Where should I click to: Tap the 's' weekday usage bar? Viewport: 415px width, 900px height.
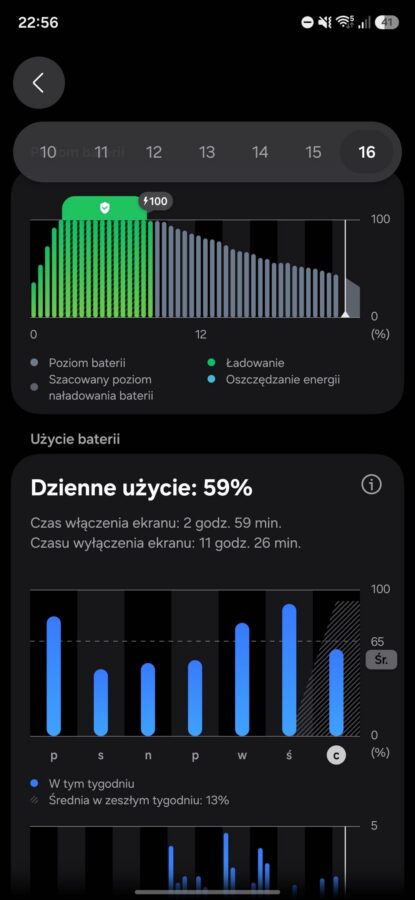(x=101, y=703)
